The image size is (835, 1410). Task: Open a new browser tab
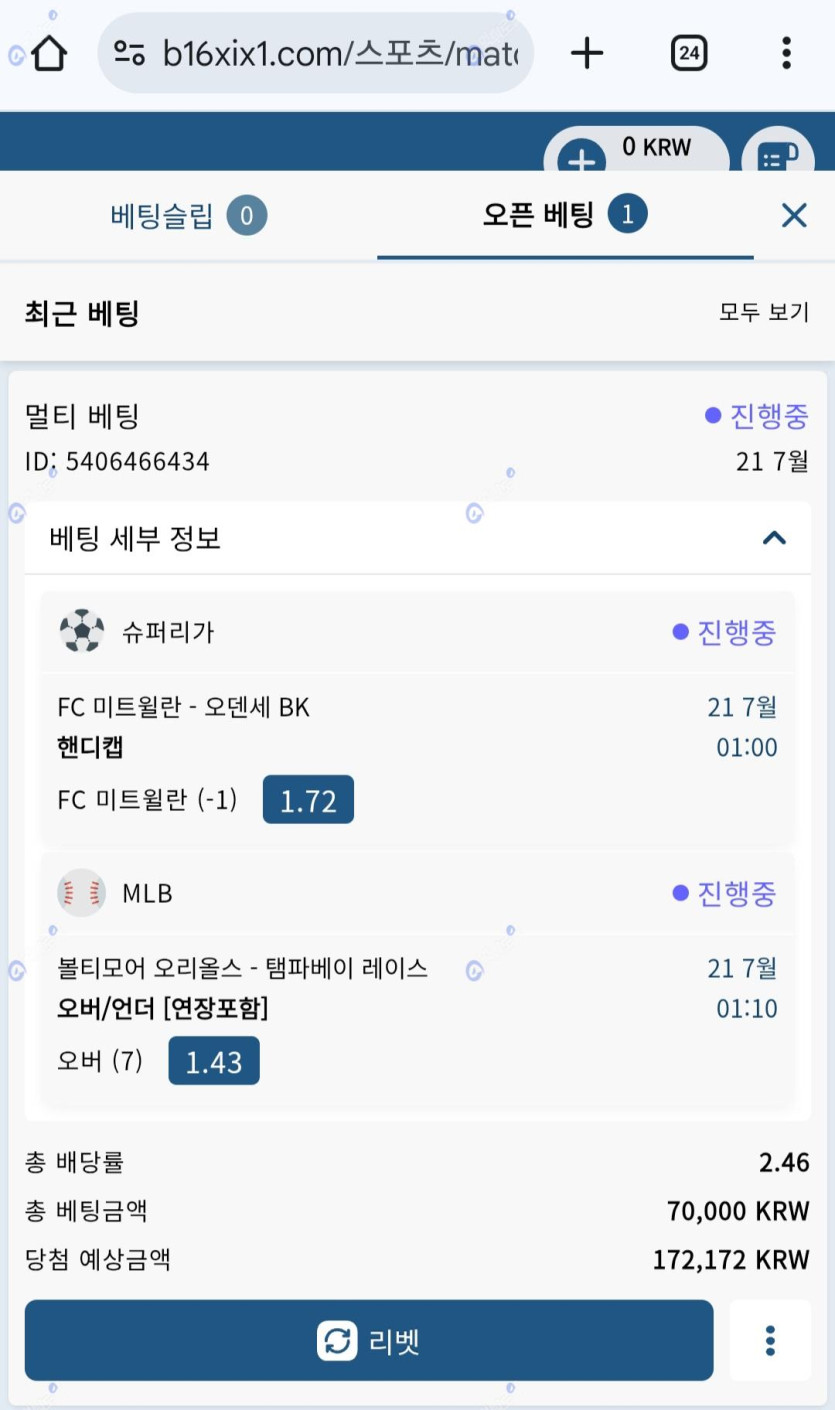click(587, 53)
